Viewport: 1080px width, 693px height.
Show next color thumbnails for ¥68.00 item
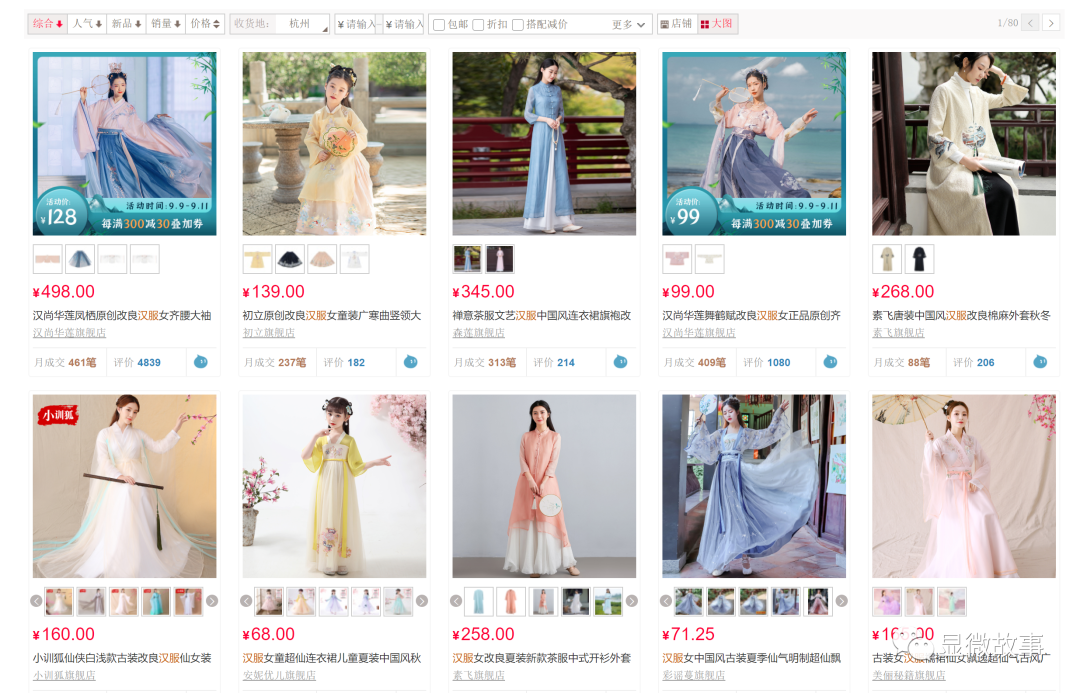tap(422, 601)
